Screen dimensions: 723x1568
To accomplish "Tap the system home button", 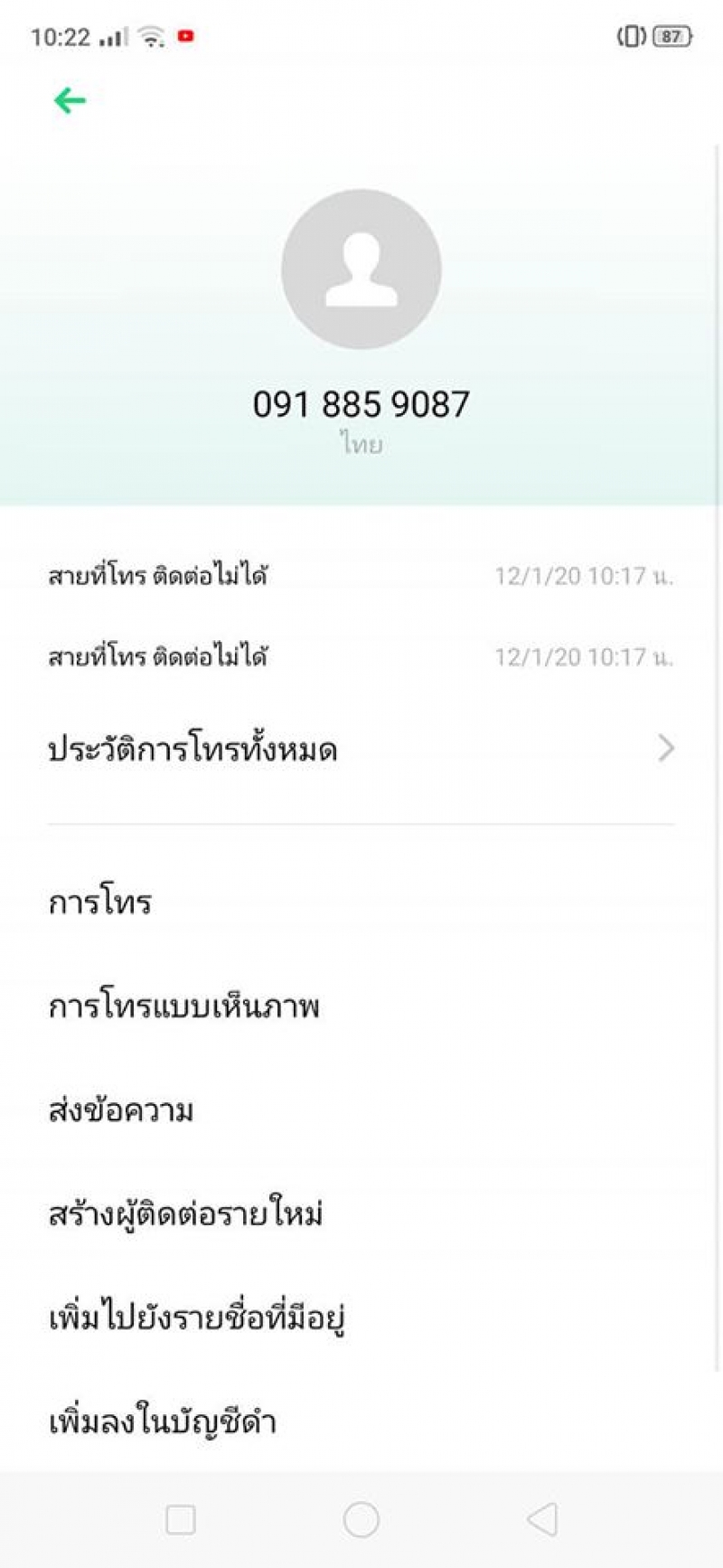I will 361,1519.
